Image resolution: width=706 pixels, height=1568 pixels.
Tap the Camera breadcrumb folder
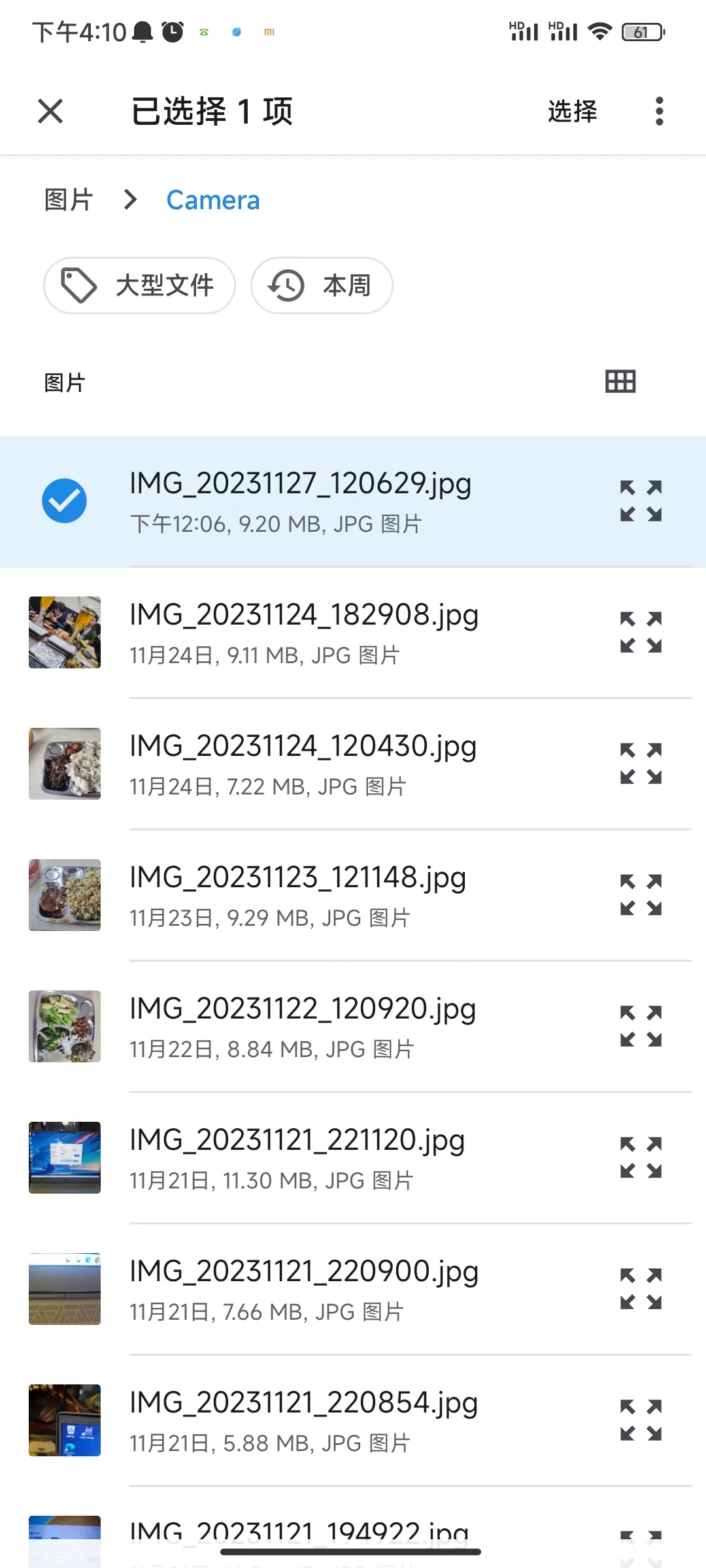pos(213,200)
